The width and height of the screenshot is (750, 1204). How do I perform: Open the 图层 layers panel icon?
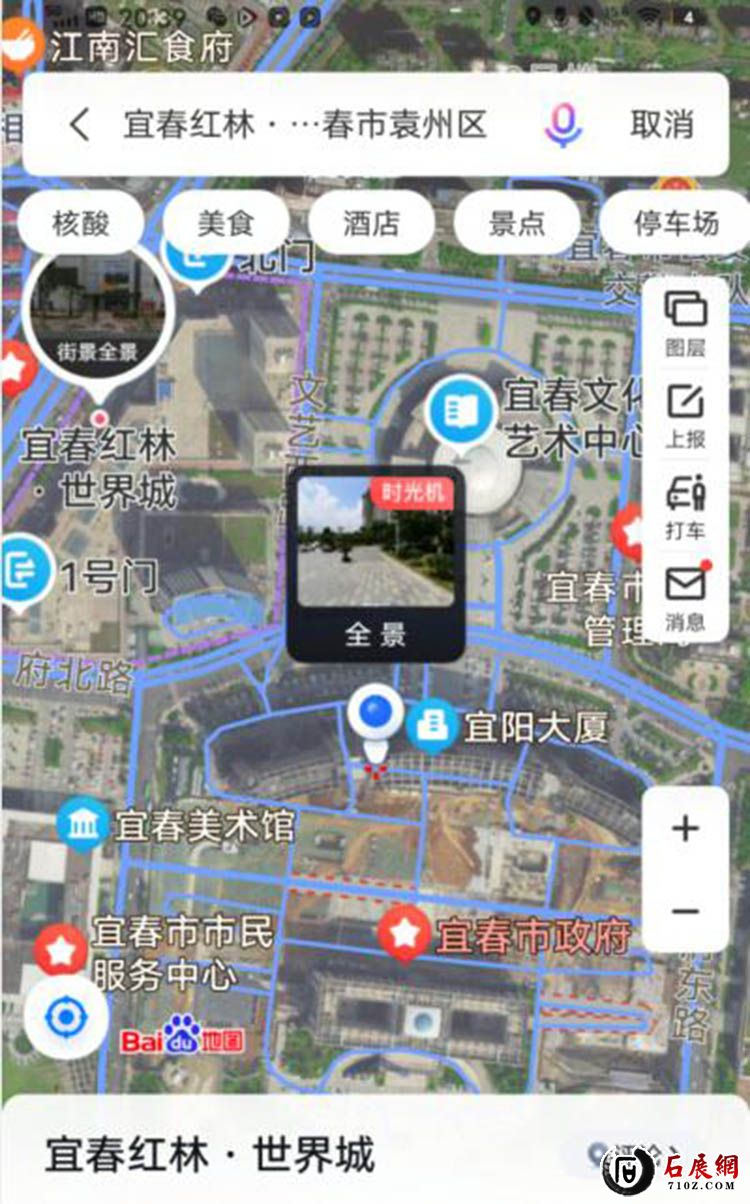pos(684,318)
